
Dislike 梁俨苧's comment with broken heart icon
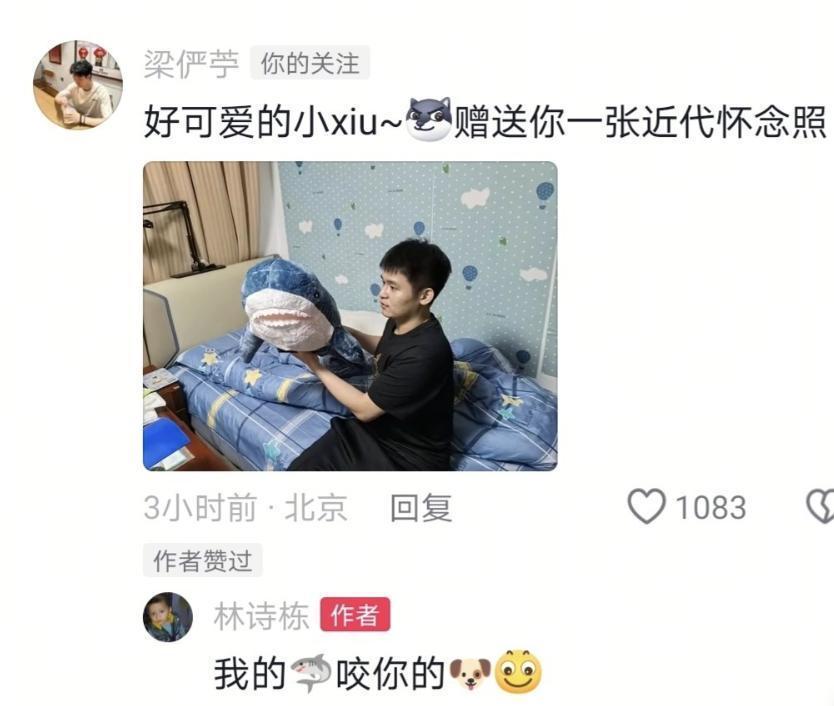click(x=822, y=508)
